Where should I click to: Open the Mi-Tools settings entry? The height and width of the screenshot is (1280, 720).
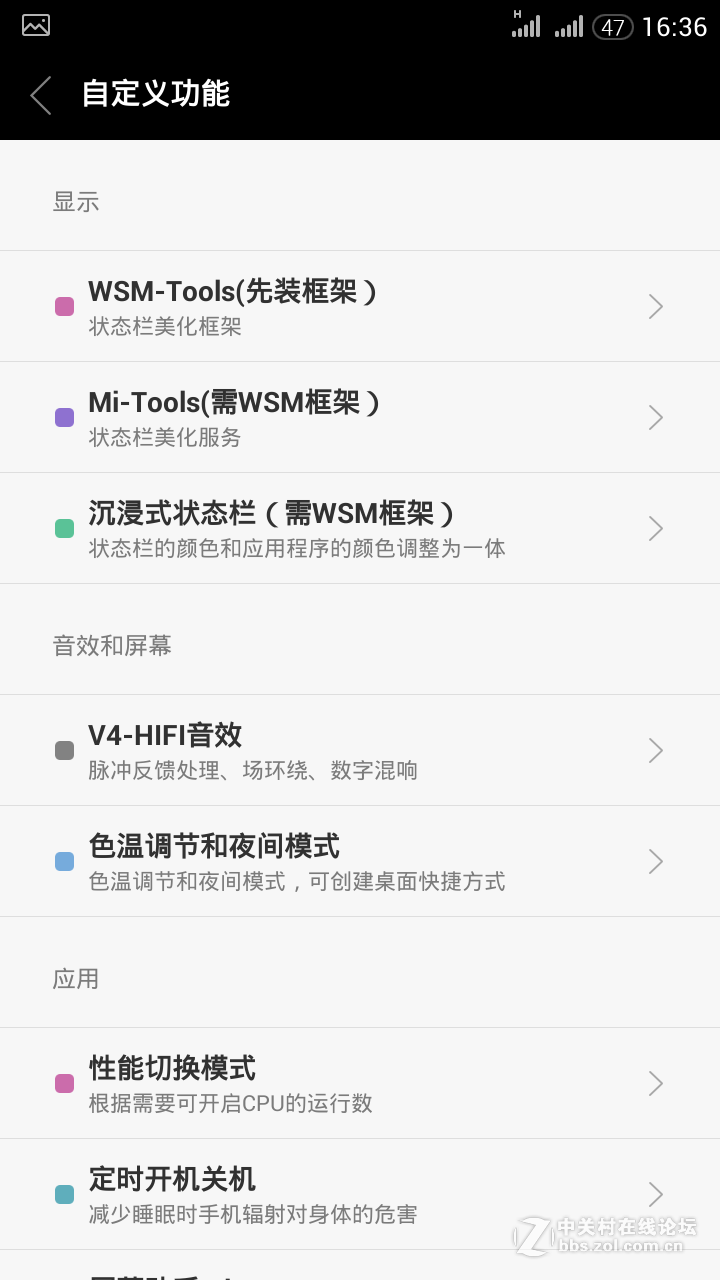pos(360,416)
